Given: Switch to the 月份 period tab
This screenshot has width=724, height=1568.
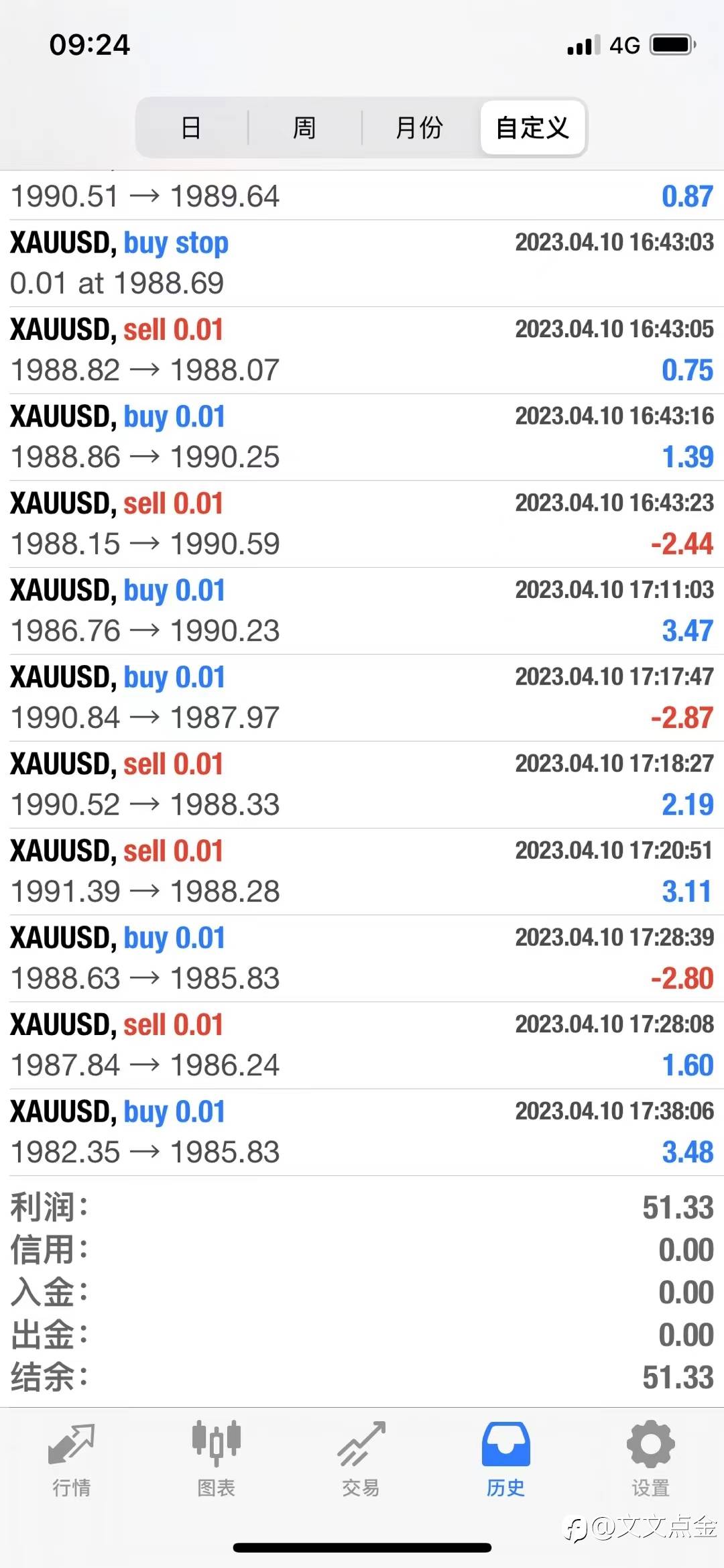Looking at the screenshot, I should (x=420, y=127).
